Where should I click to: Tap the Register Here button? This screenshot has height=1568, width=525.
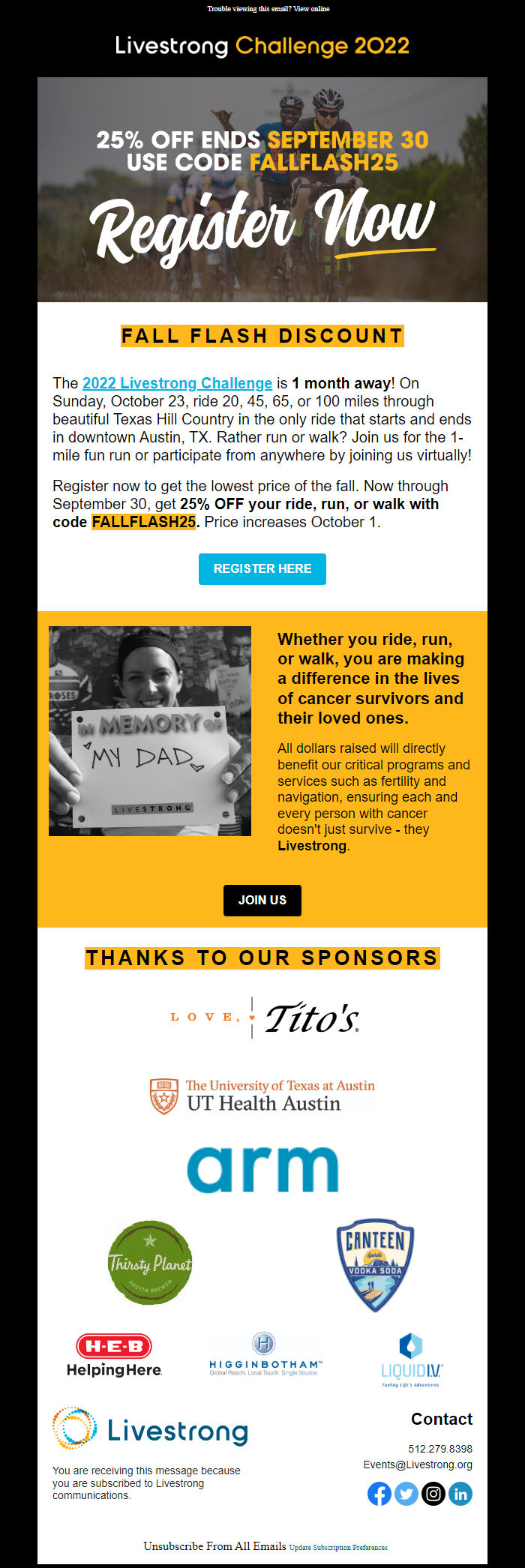[262, 568]
